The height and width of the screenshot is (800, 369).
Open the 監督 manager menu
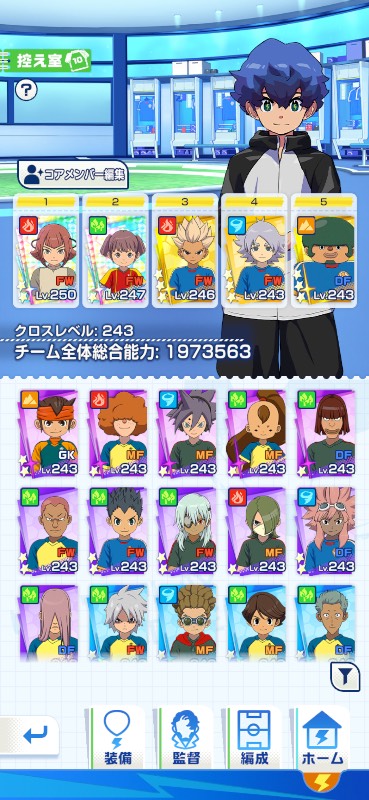coord(185,737)
